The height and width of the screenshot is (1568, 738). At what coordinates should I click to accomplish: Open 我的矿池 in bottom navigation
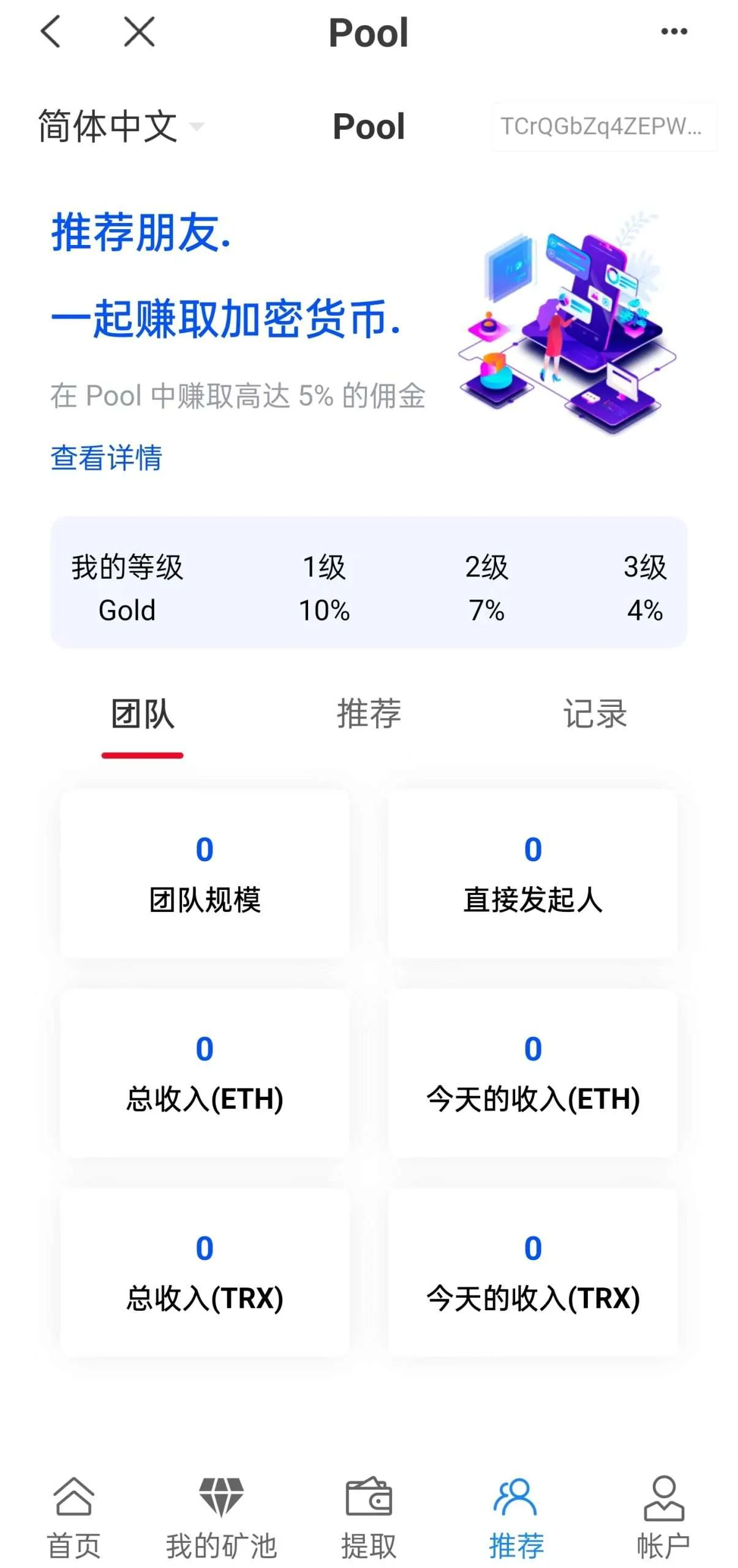pyautogui.click(x=221, y=1516)
